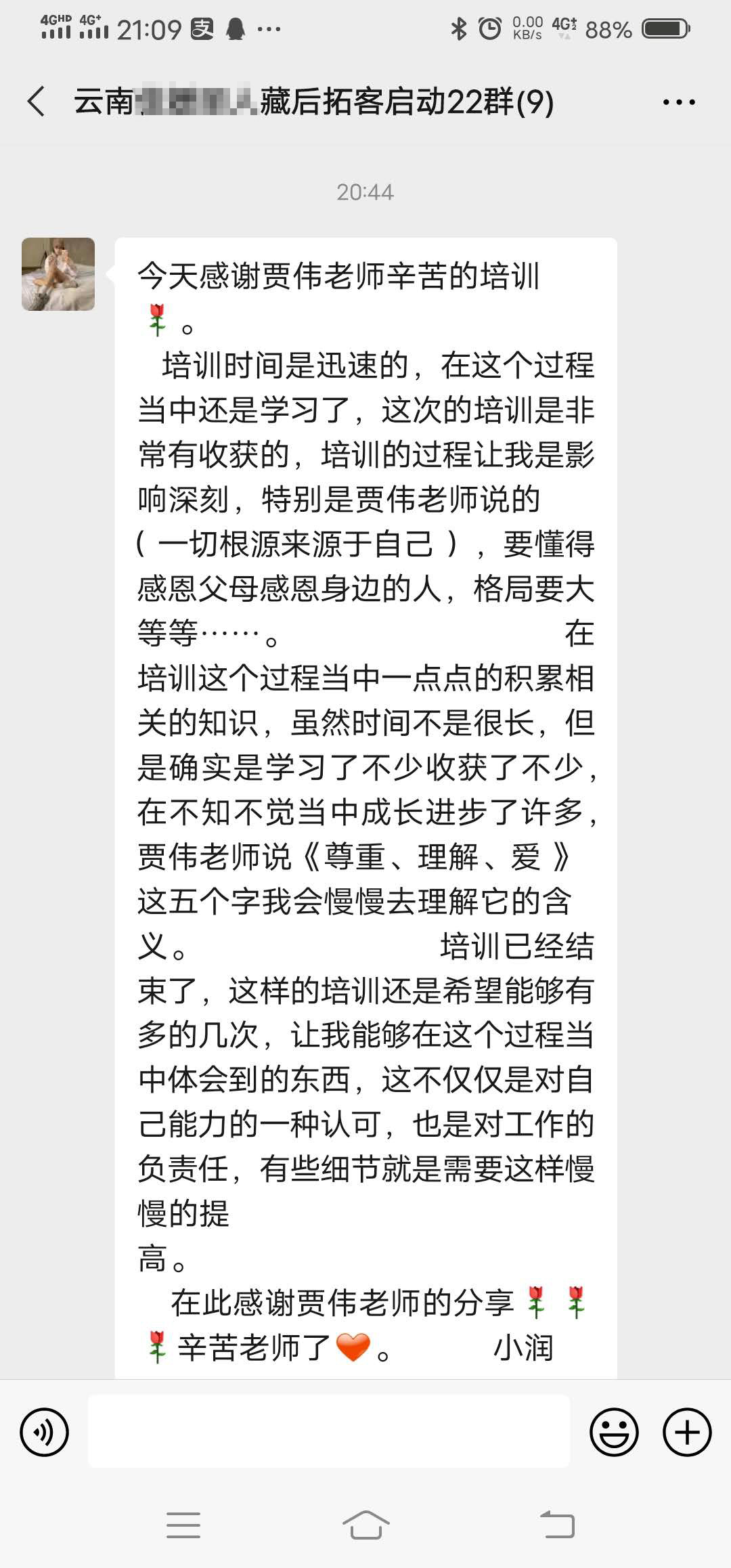Viewport: 731px width, 1568px height.
Task: Tap the sender's profile avatar
Action: point(58,274)
